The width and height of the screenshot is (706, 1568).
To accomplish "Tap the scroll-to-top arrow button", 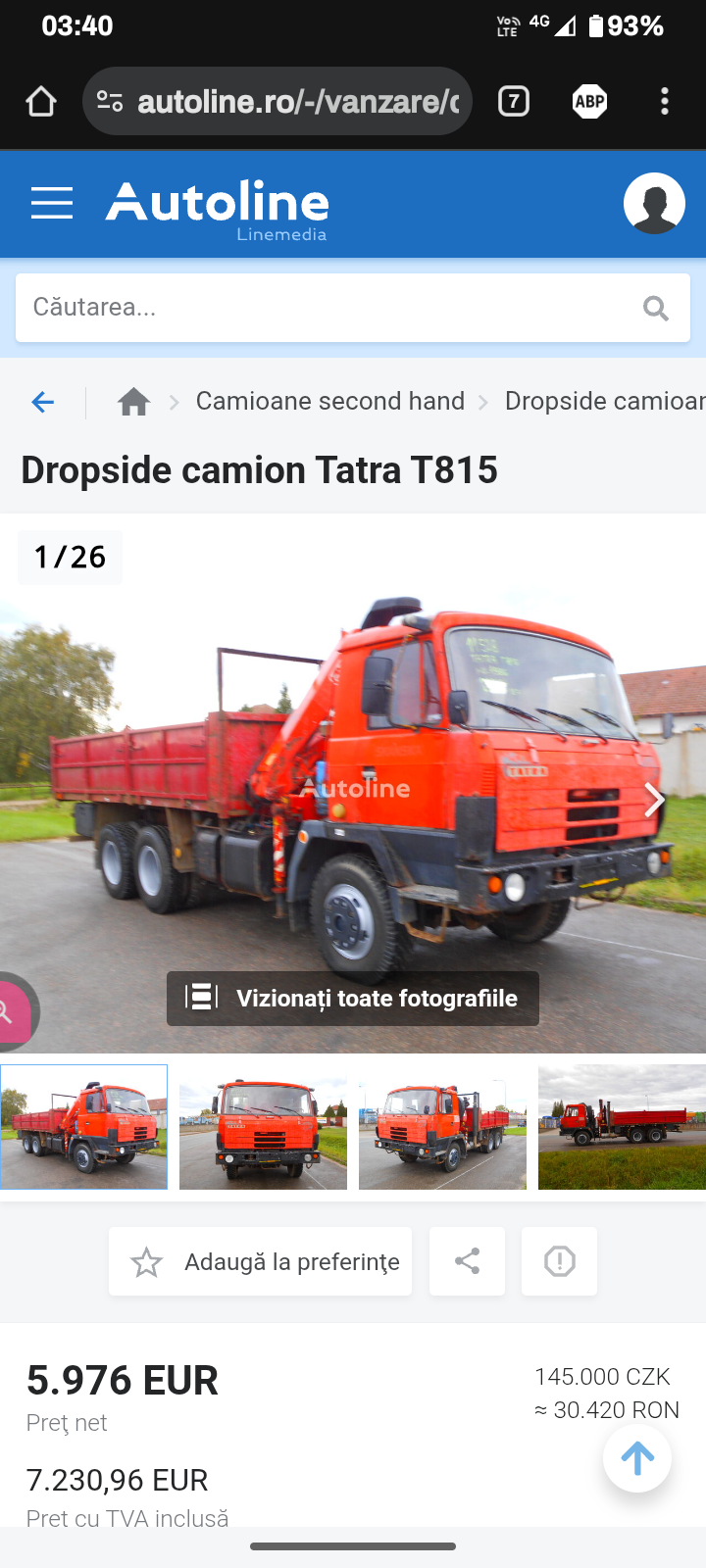I will coord(637,1458).
